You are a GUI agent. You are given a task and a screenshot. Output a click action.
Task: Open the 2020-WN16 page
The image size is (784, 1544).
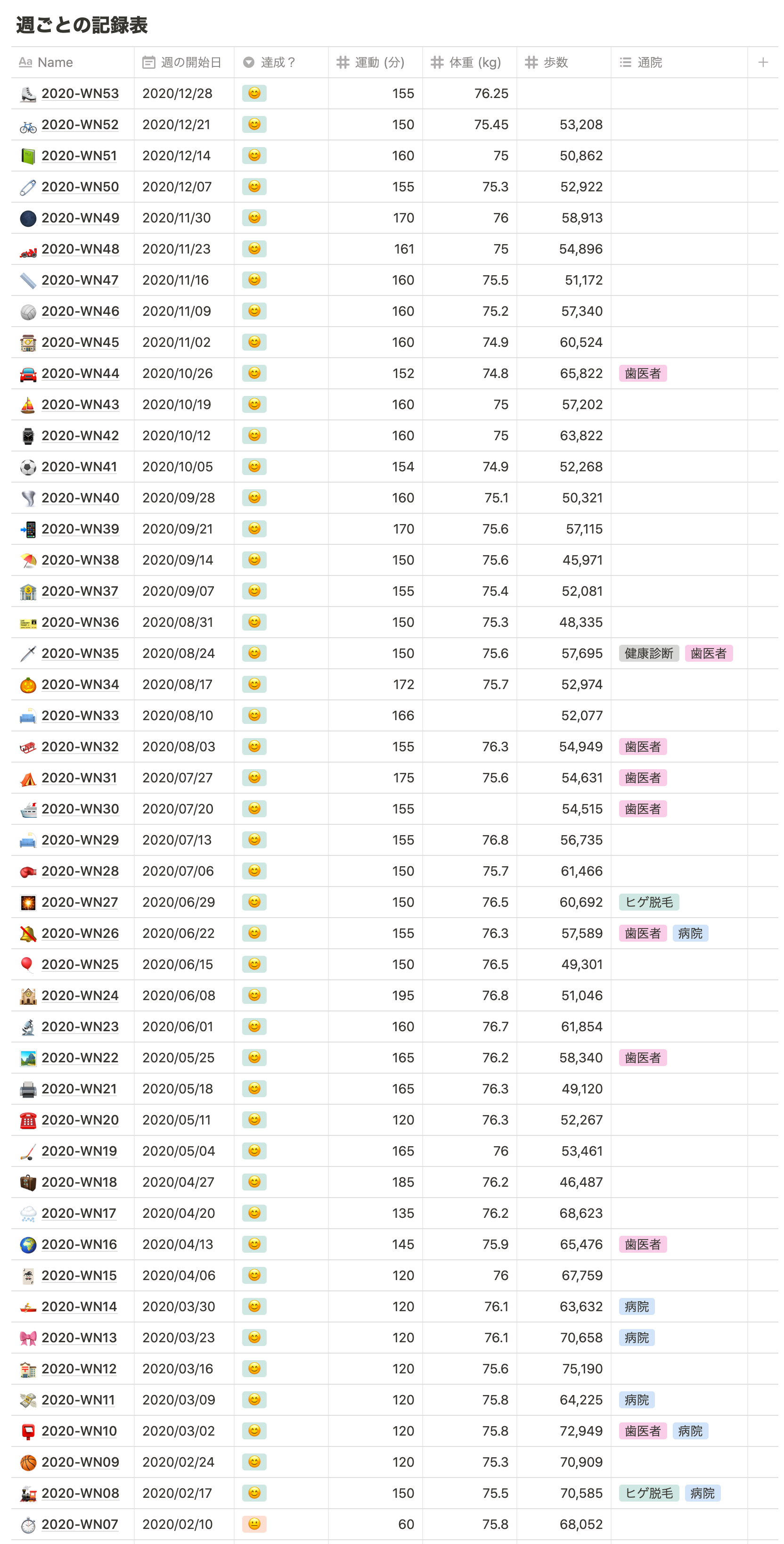(x=79, y=1244)
